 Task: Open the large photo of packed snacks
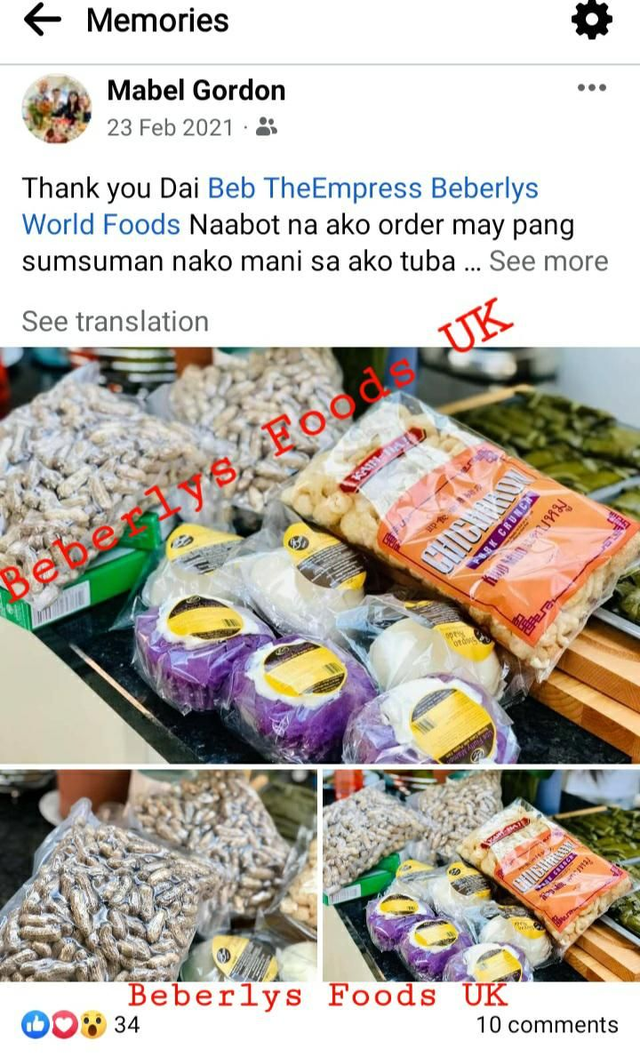320,555
